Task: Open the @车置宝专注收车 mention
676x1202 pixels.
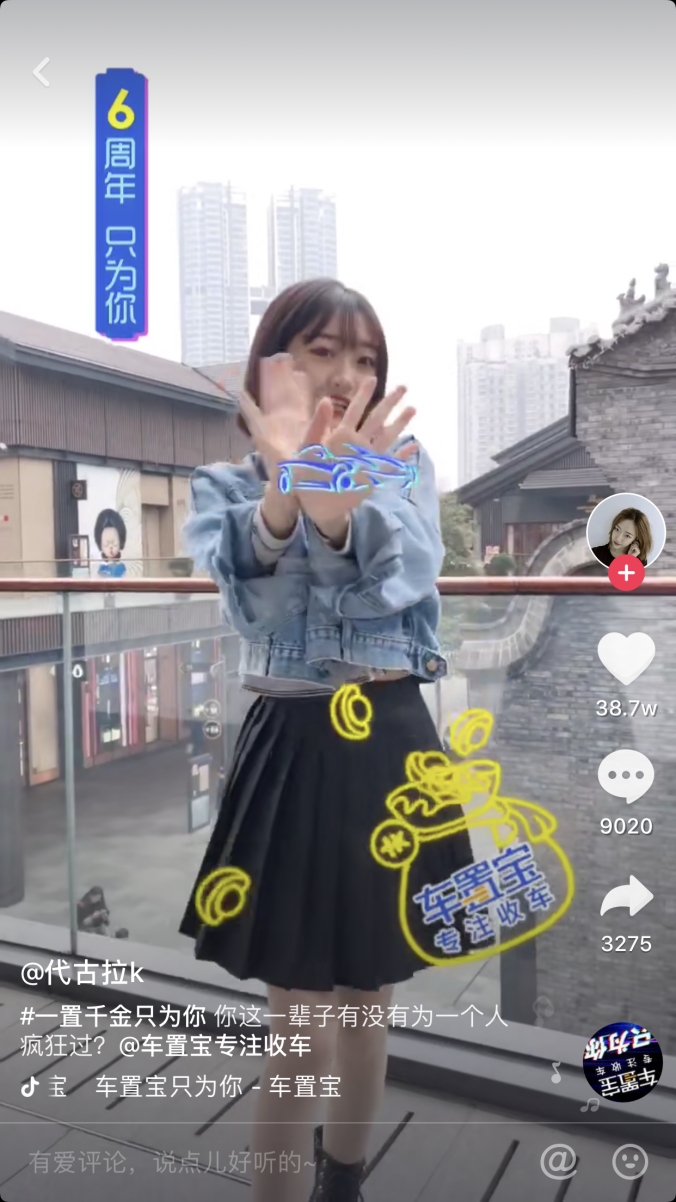Action: (x=215, y=1046)
